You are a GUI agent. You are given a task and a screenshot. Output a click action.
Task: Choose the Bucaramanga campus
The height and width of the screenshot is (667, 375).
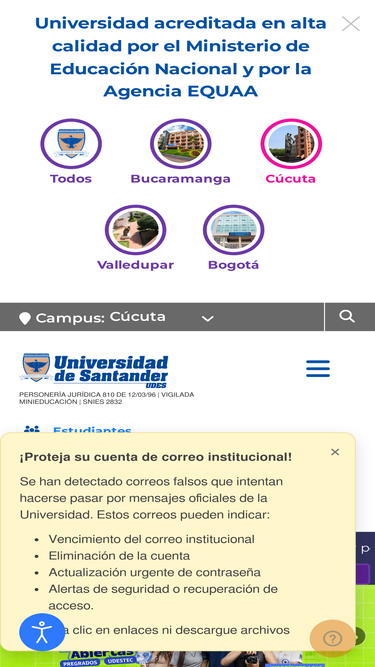click(181, 152)
